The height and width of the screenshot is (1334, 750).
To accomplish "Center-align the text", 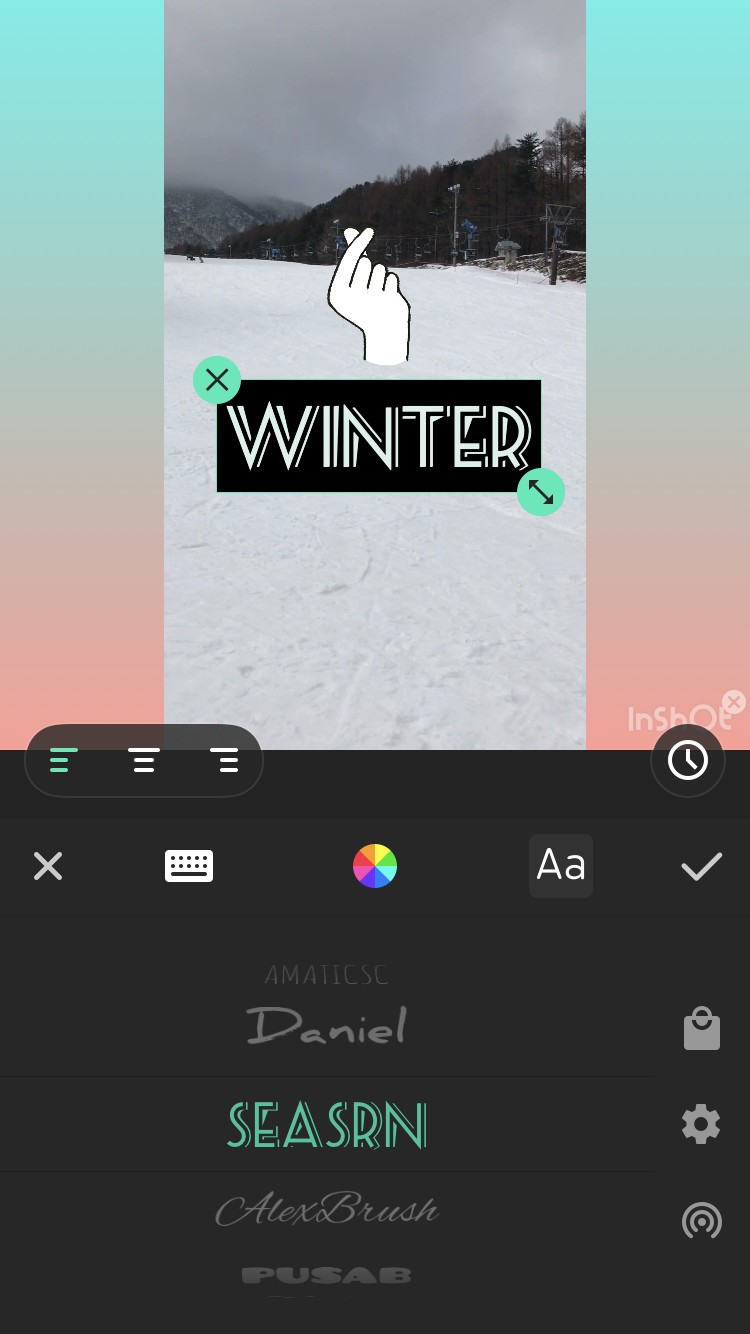I will [x=144, y=761].
